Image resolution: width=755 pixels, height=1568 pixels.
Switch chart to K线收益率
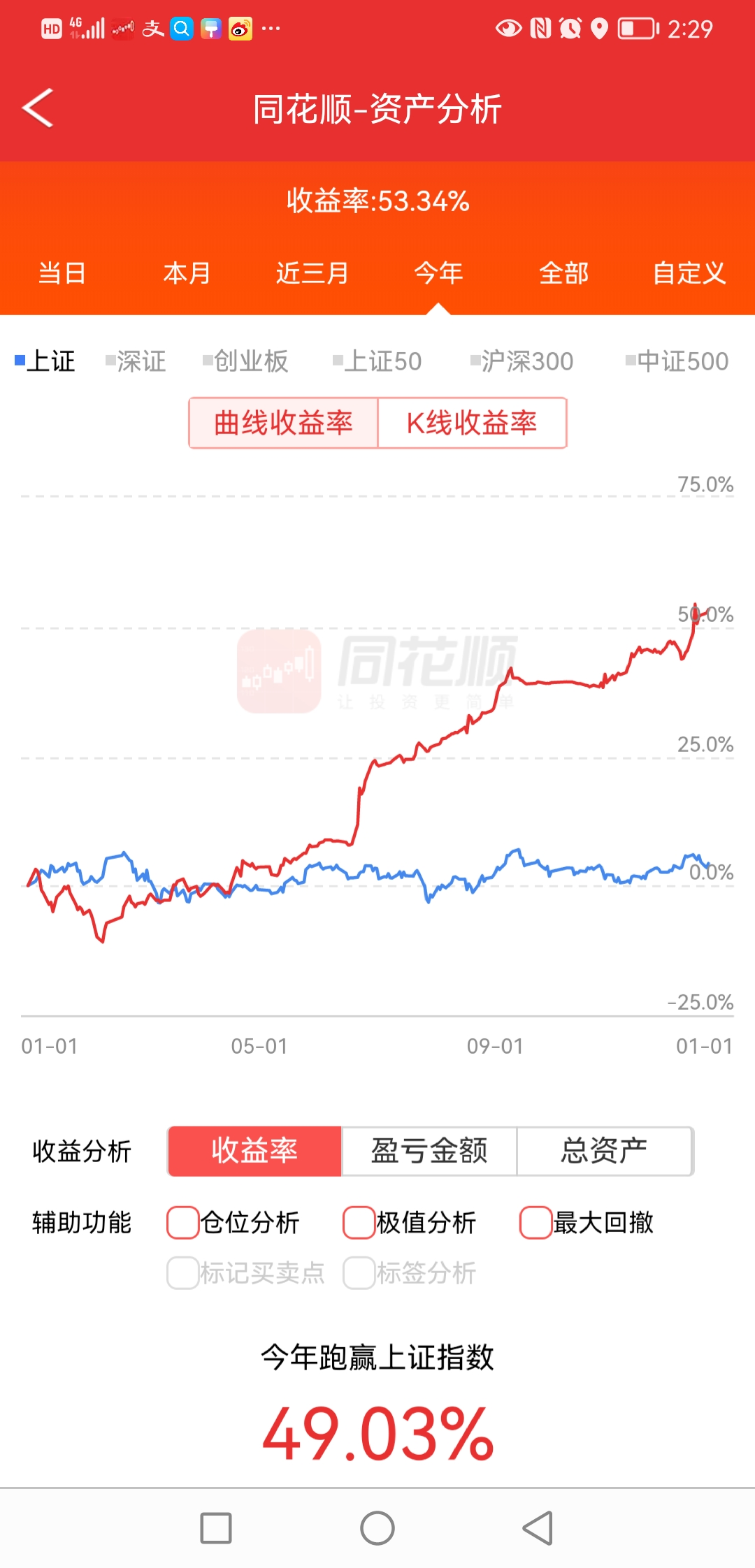click(x=472, y=423)
